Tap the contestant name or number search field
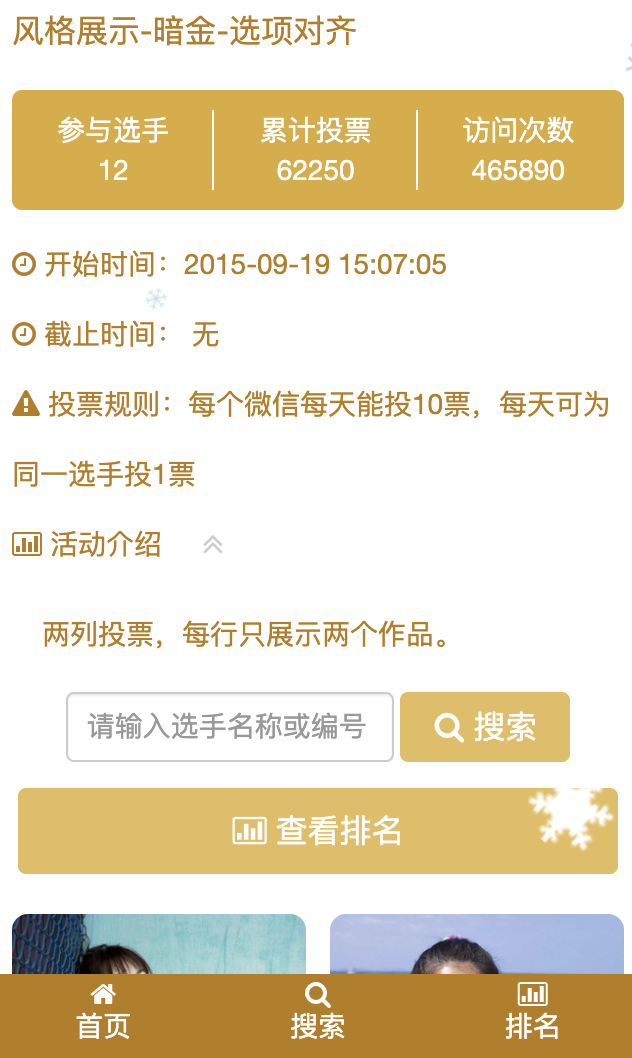Viewport: 632px width, 1058px height. tap(230, 727)
